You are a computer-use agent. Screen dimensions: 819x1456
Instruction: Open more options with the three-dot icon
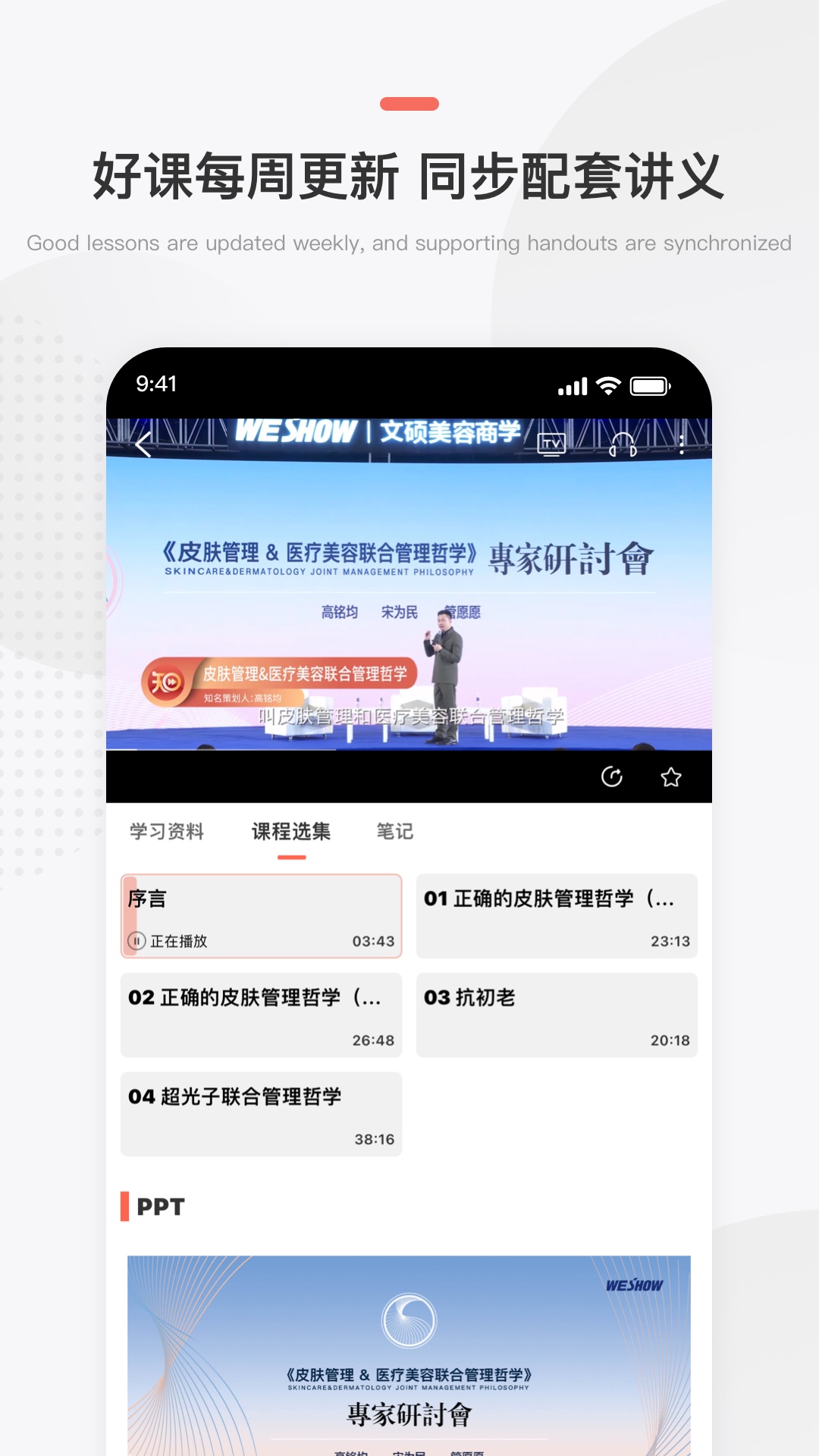coord(681,446)
